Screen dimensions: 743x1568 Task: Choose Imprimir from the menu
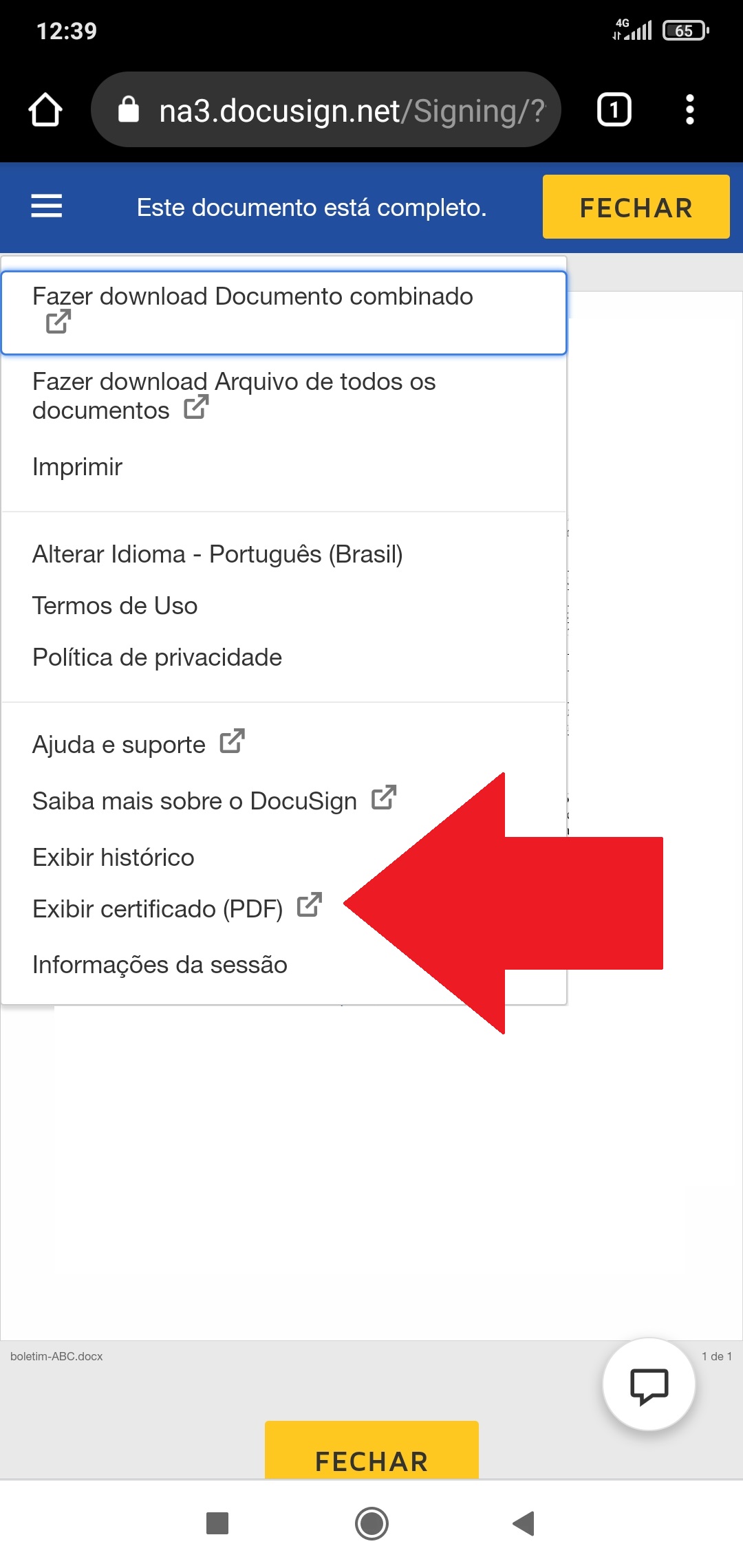tap(77, 466)
